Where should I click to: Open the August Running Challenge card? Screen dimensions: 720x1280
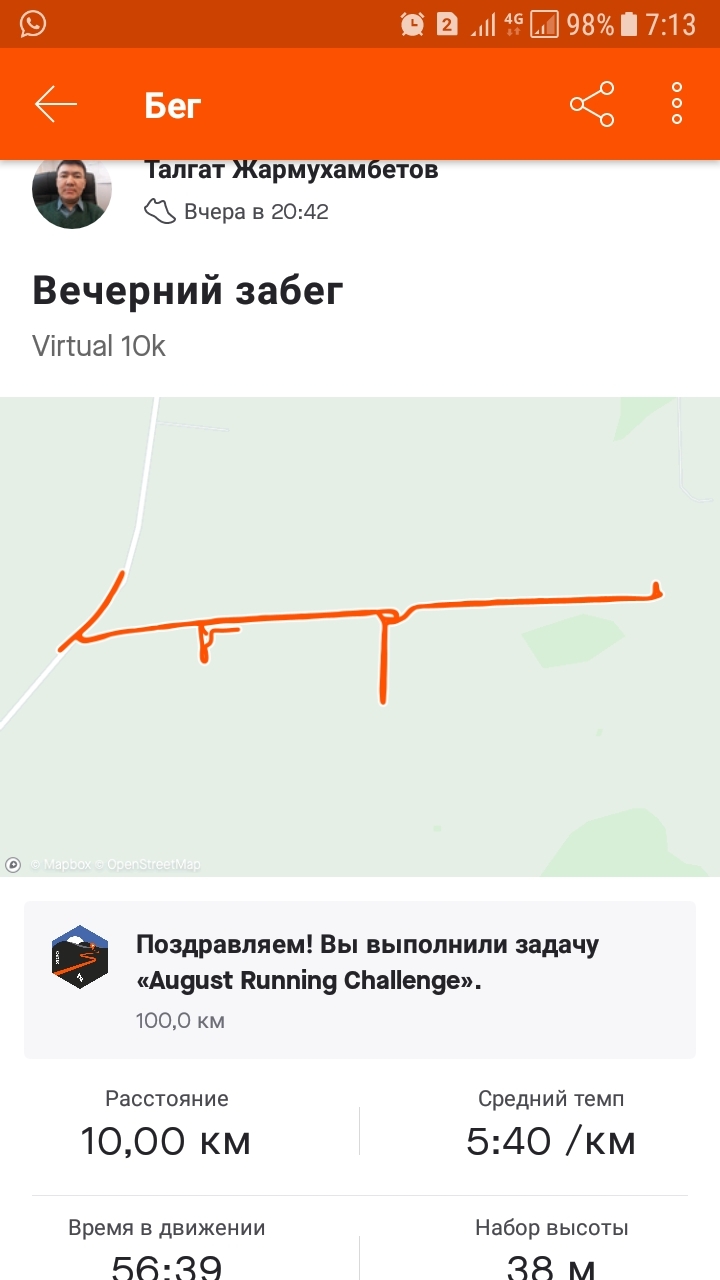pos(360,980)
